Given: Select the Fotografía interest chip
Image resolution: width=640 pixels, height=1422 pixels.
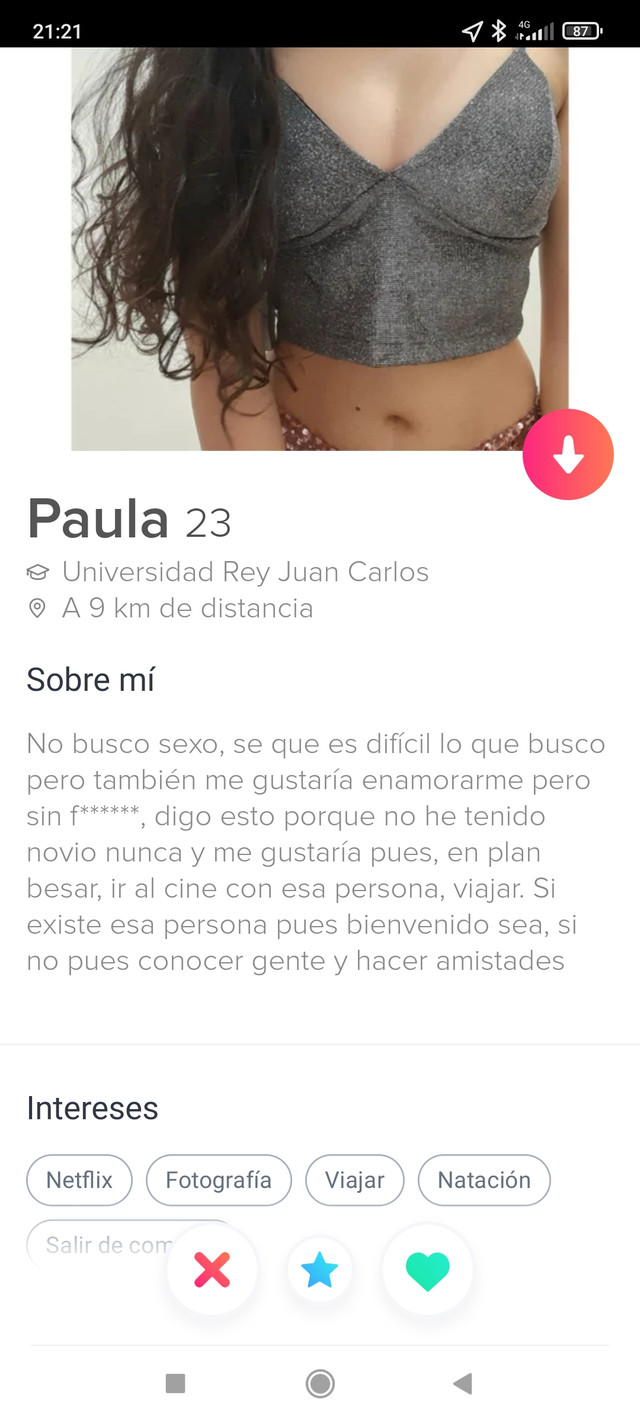Looking at the screenshot, I should pos(218,1180).
